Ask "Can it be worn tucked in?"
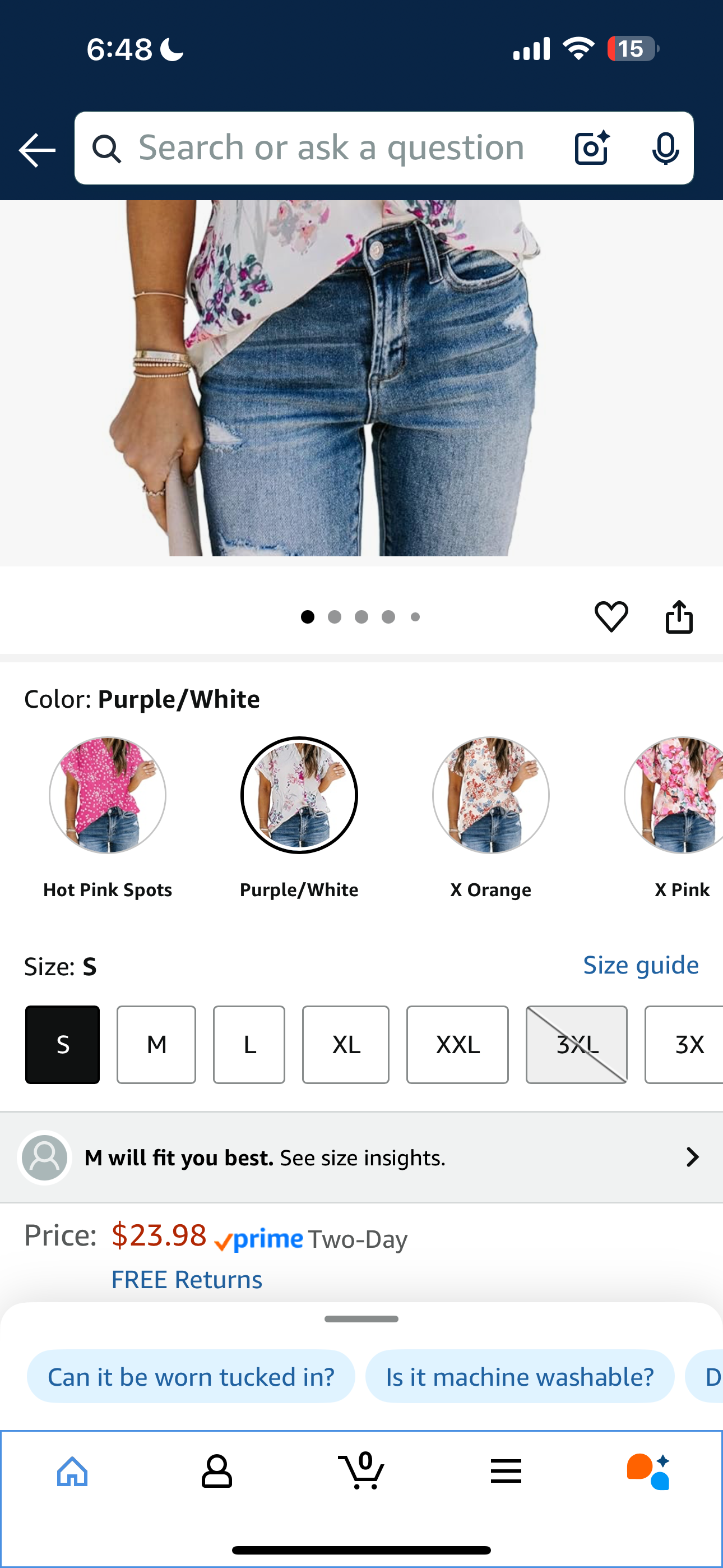This screenshot has width=723, height=1568. click(x=191, y=1377)
